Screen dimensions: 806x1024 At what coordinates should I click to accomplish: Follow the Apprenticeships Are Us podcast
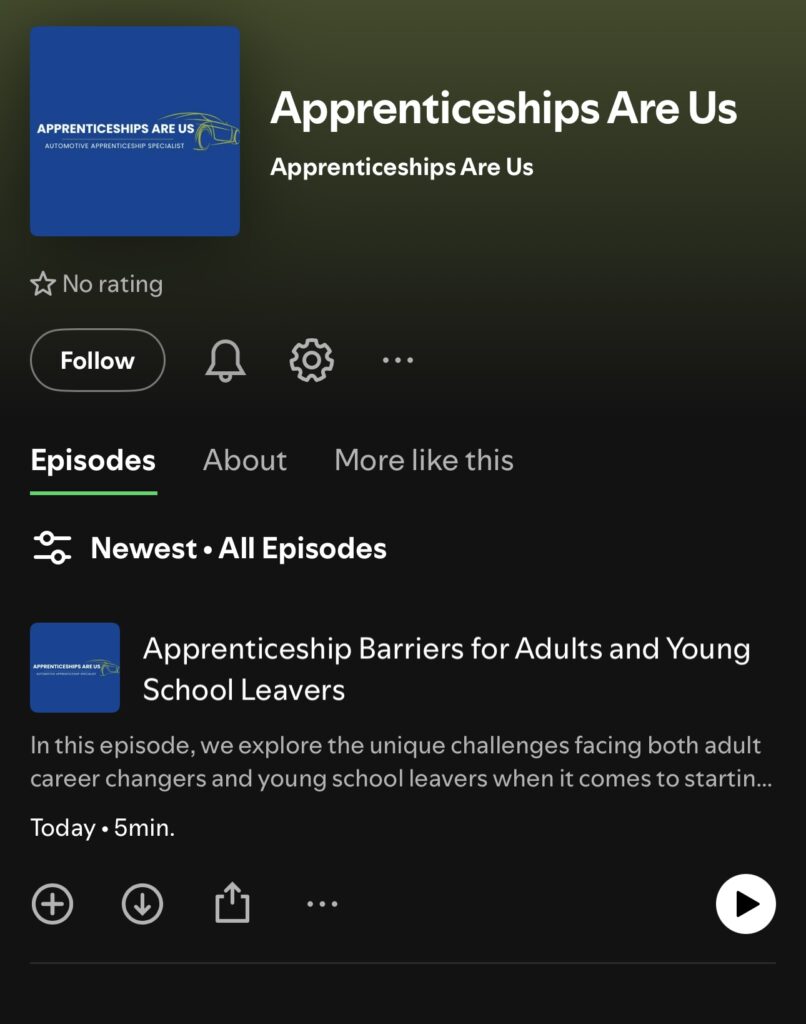(x=97, y=360)
